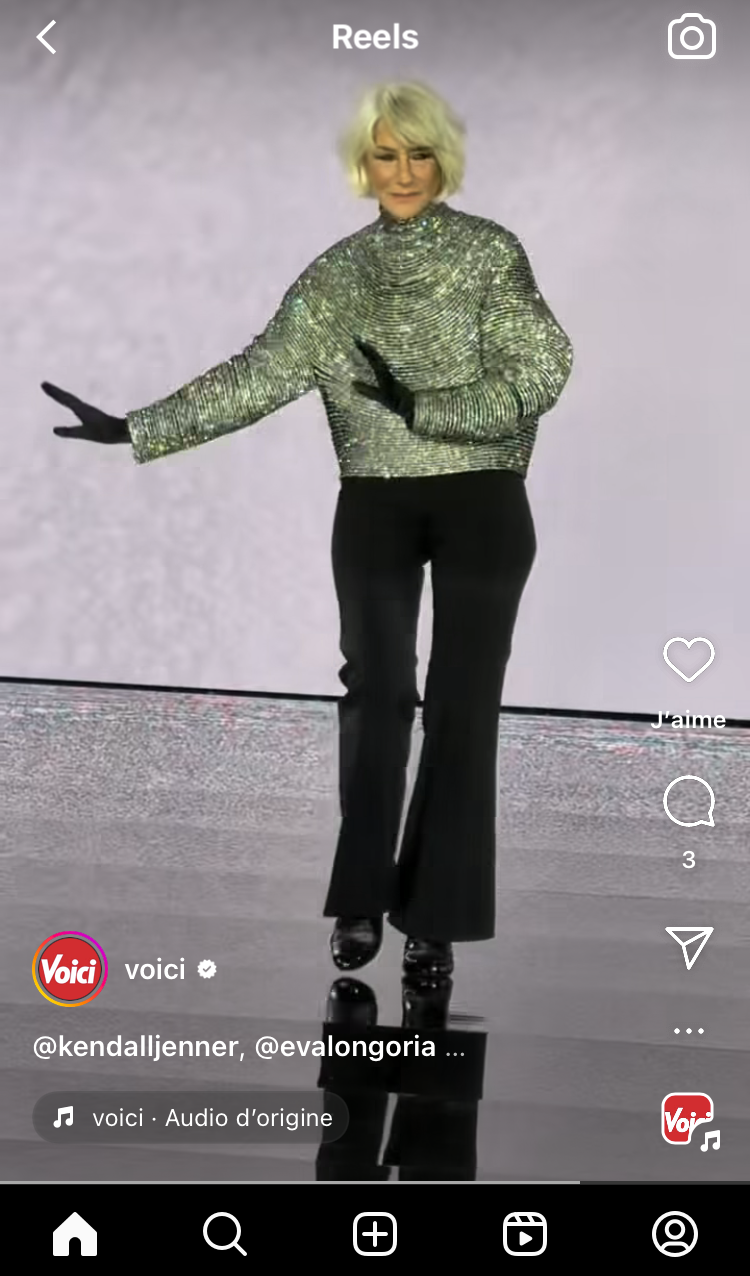Screen dimensions: 750x1276
Task: Create a new post with plus tab
Action: click(375, 1234)
